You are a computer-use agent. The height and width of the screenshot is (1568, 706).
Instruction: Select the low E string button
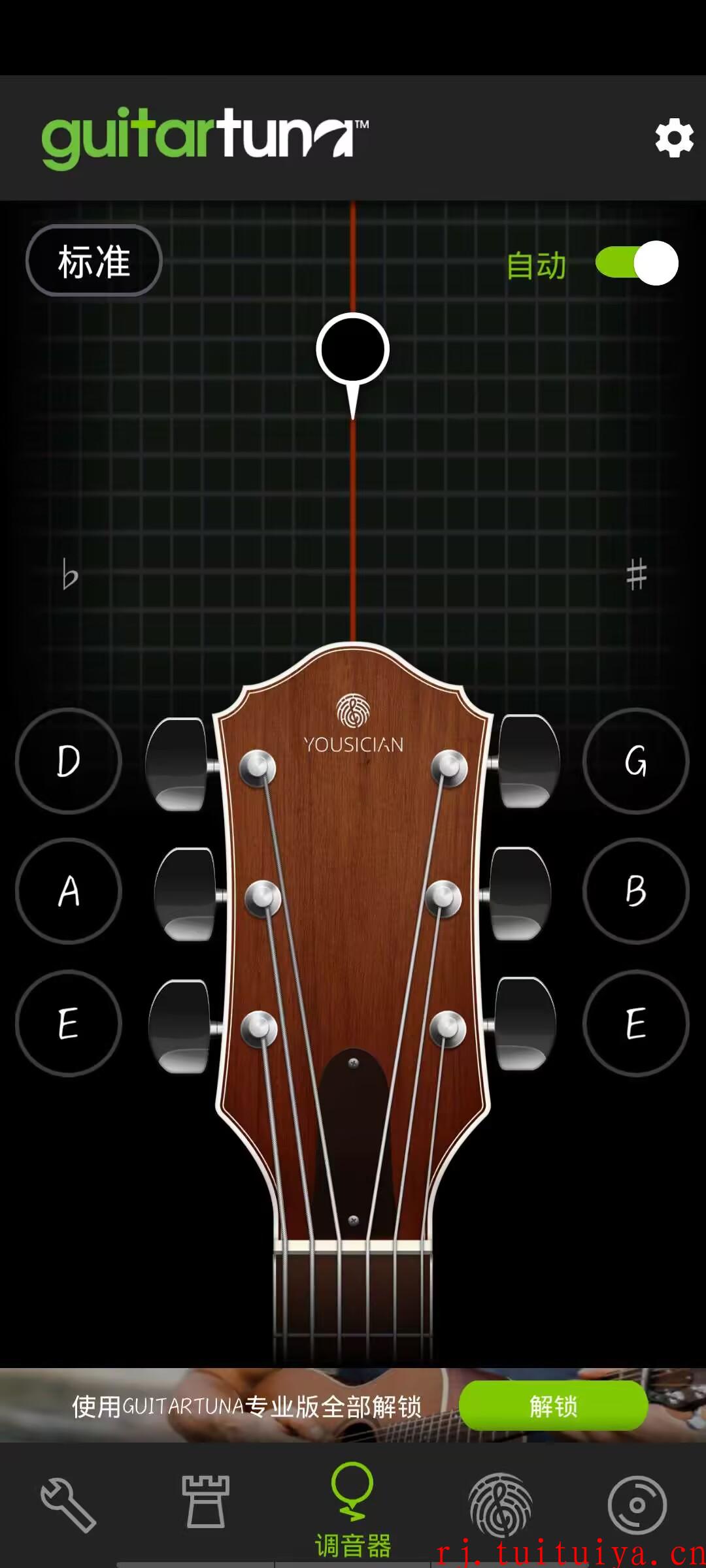pyautogui.click(x=69, y=1023)
